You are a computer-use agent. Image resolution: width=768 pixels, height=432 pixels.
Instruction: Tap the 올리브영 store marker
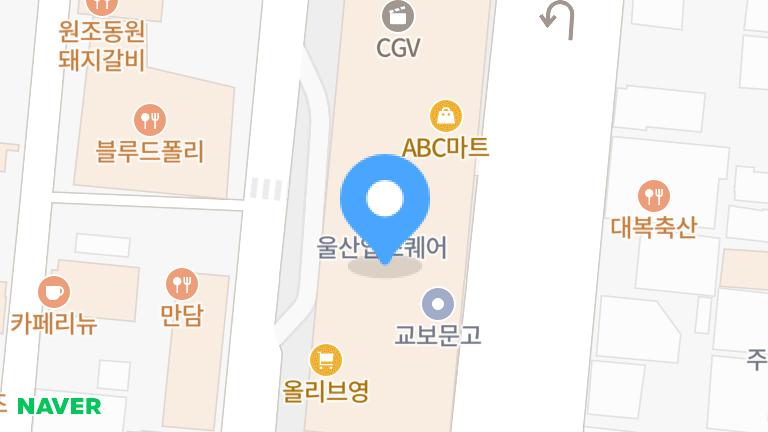[x=326, y=360]
